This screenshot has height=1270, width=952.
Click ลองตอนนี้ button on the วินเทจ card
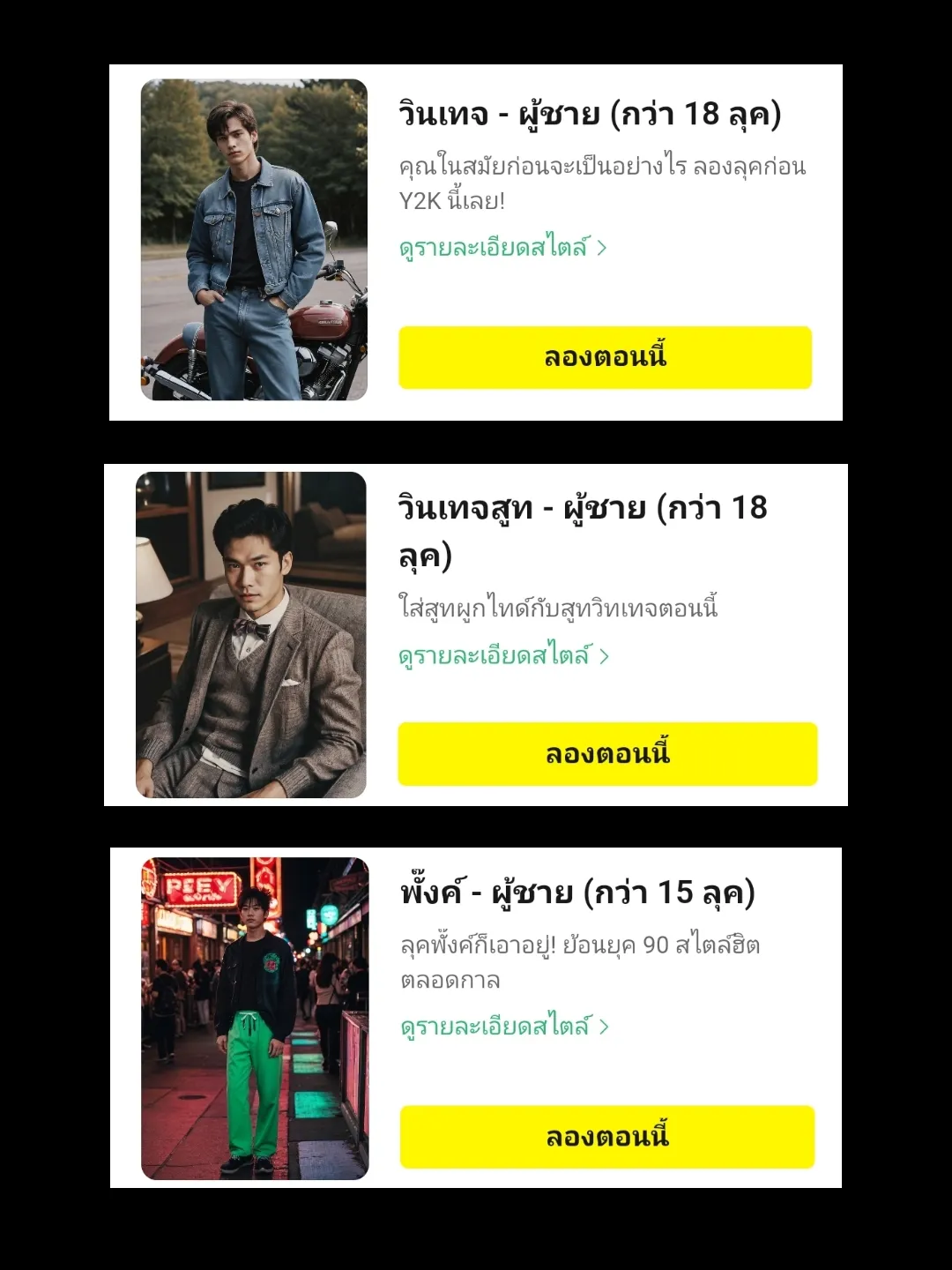click(606, 358)
